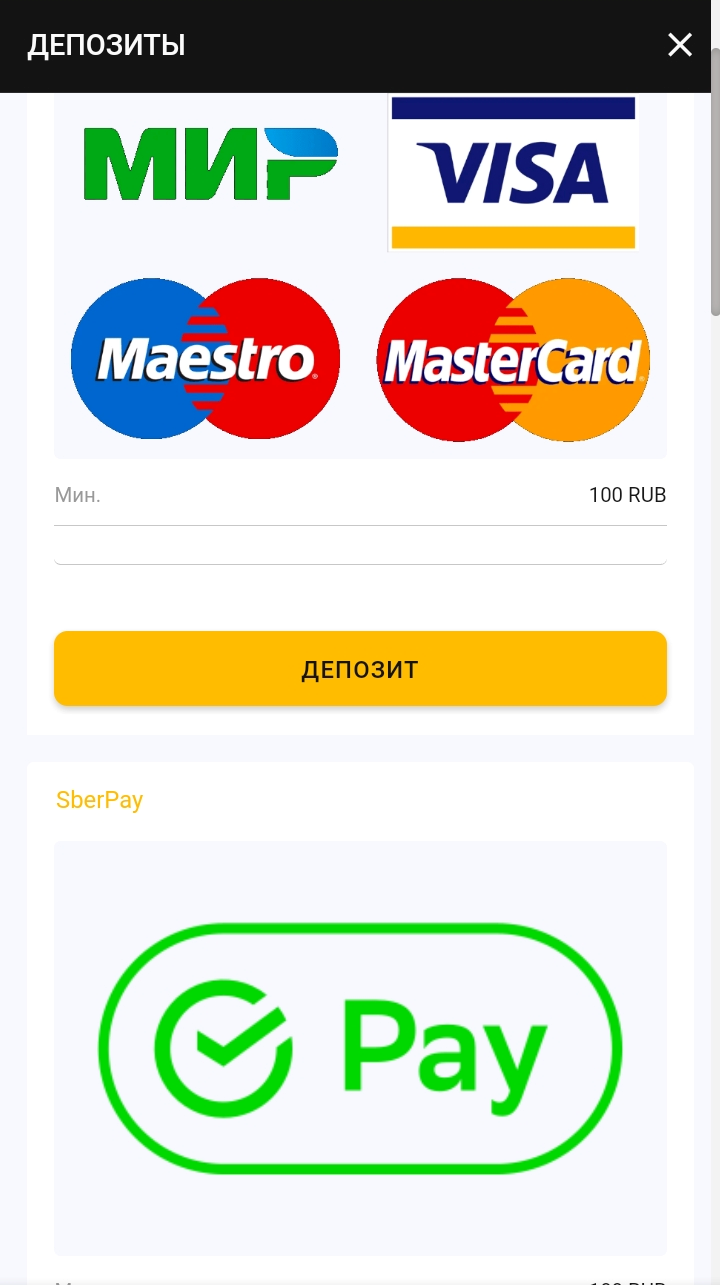Select the SberPay payment method tile
The width and height of the screenshot is (720, 1285).
[x=360, y=1047]
